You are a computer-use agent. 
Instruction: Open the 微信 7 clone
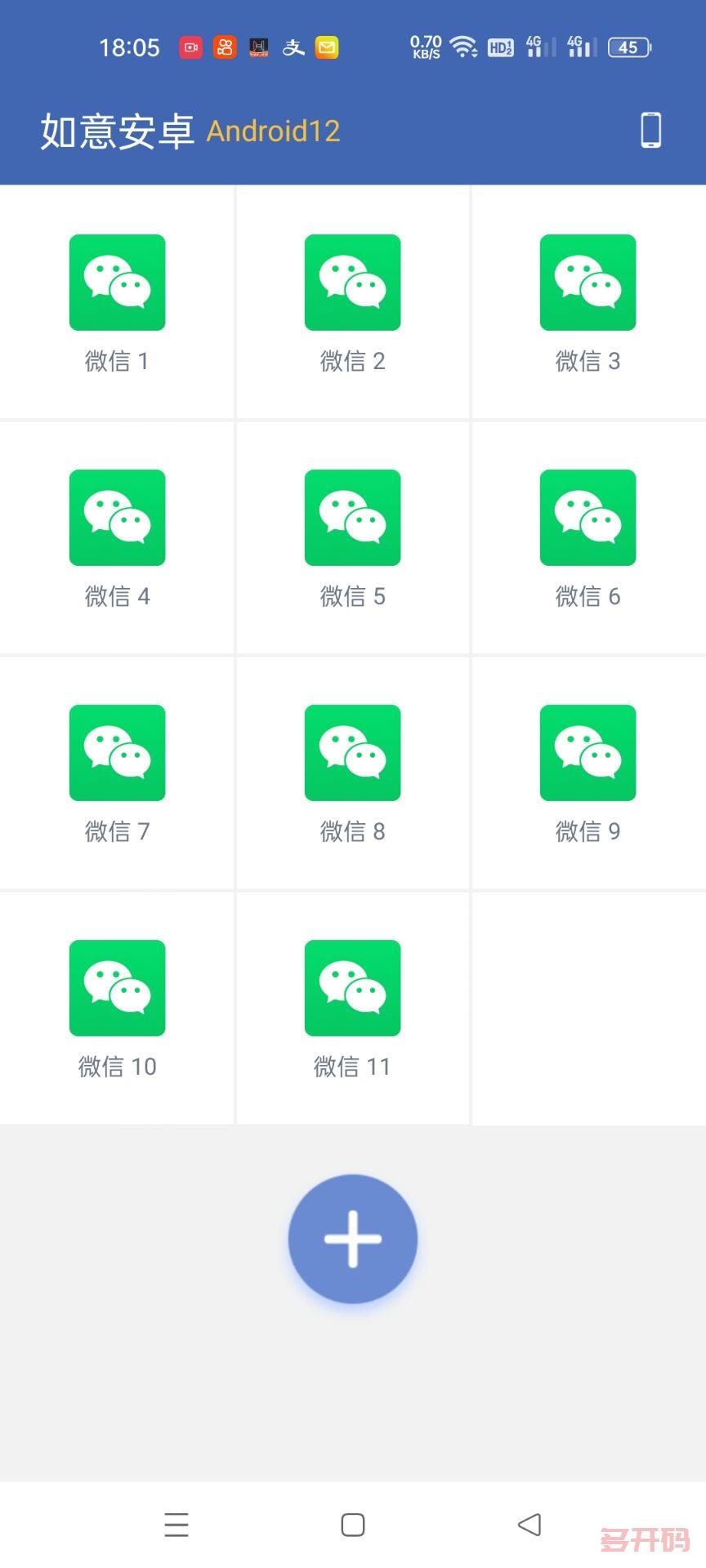click(117, 753)
